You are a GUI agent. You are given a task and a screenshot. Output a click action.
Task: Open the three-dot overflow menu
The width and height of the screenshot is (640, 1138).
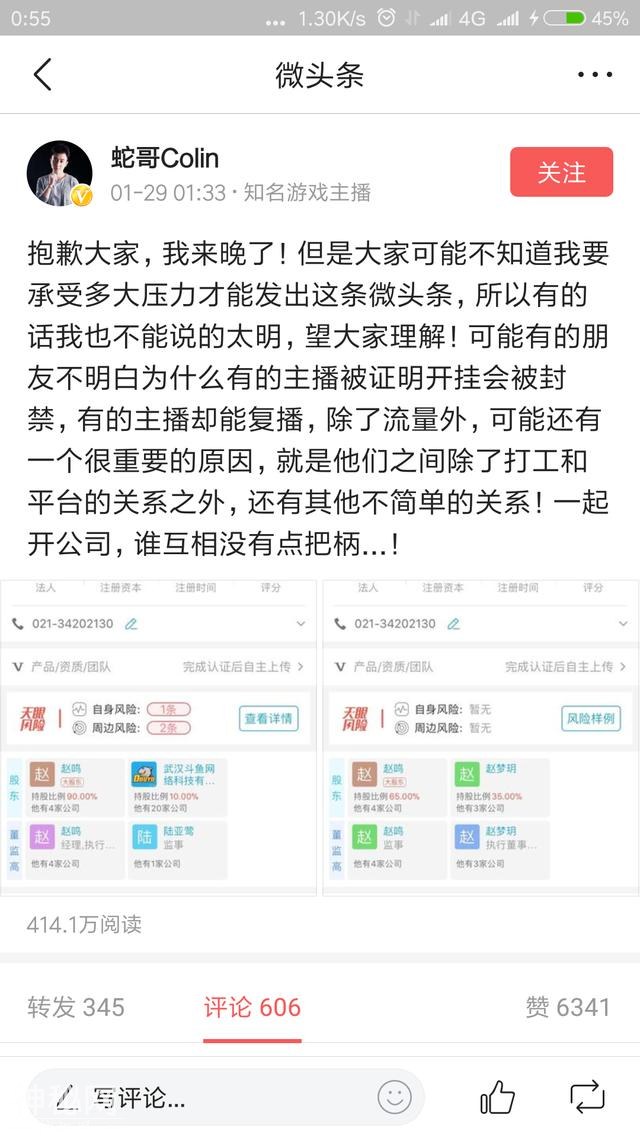pos(594,75)
